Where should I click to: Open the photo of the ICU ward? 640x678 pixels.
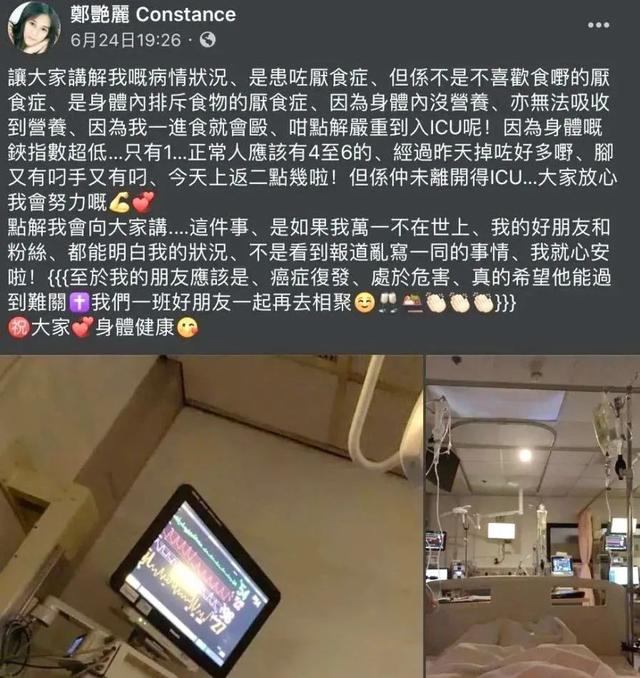(532, 517)
